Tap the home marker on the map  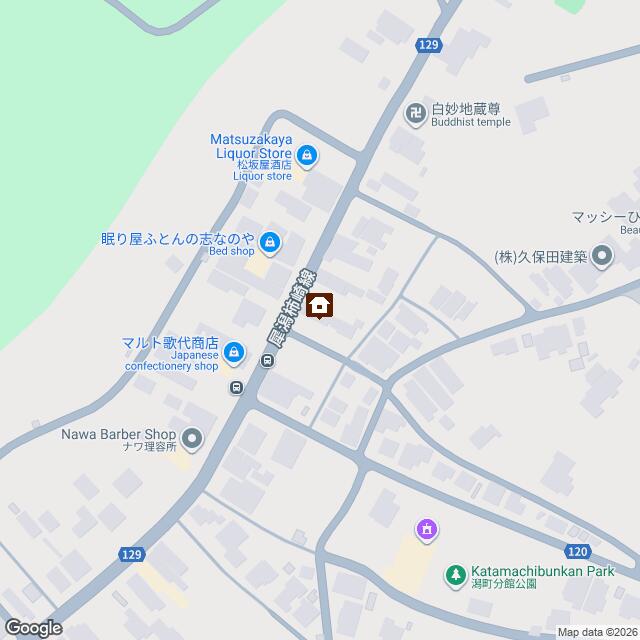320,305
